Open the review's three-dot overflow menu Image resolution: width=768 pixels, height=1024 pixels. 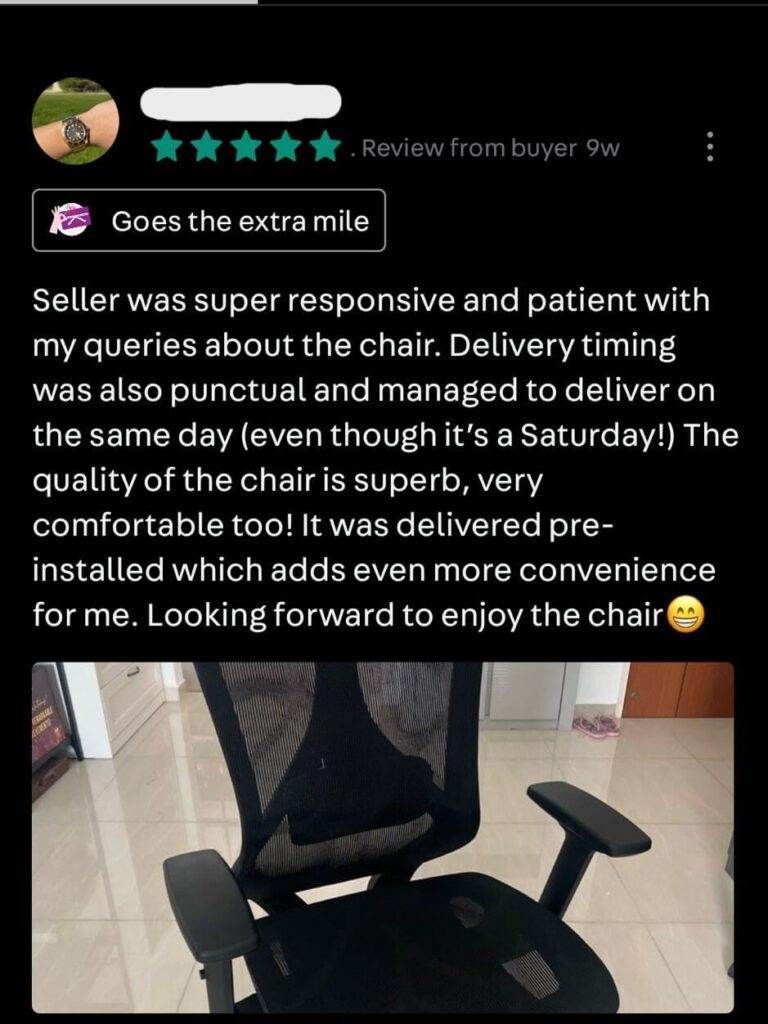[710, 149]
